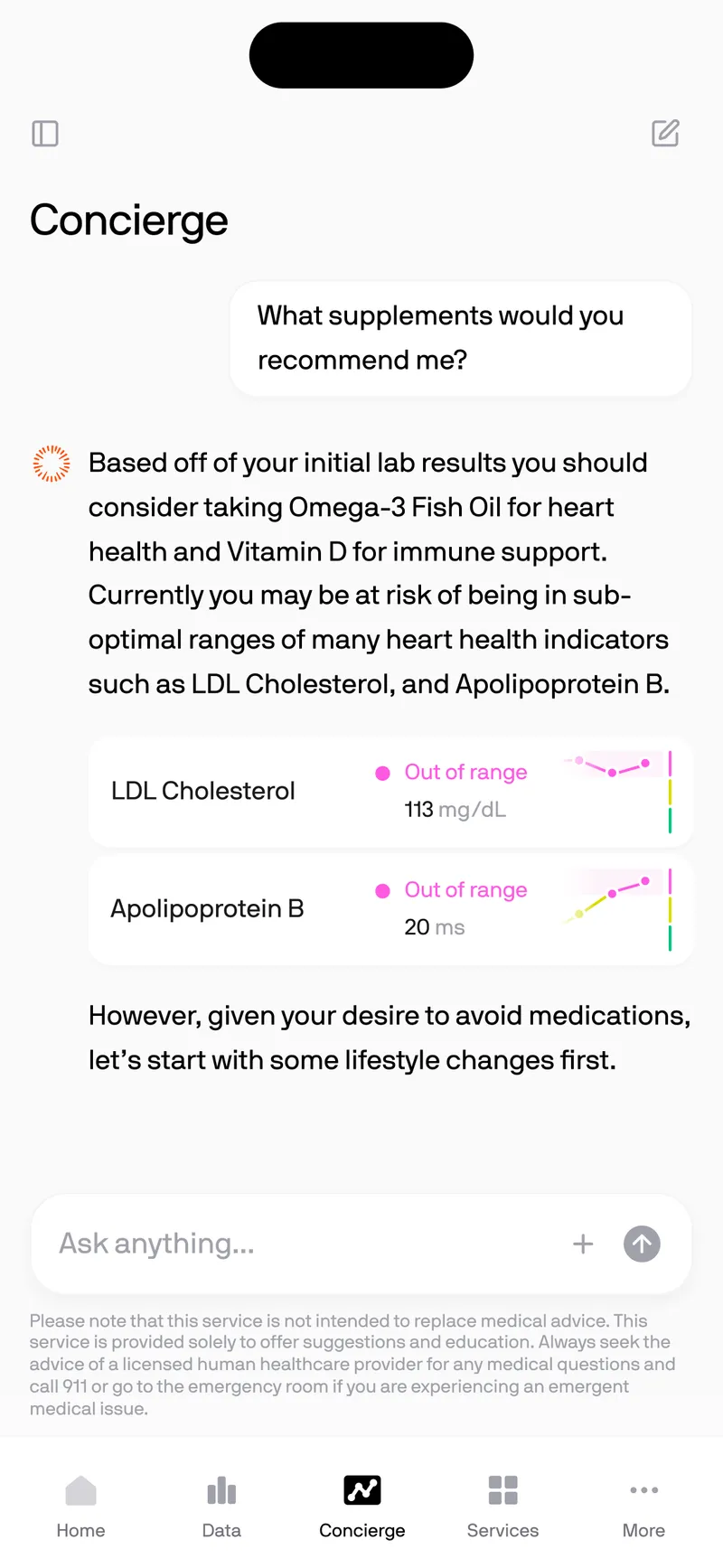Open the LDL Cholesterol result card

click(x=390, y=792)
